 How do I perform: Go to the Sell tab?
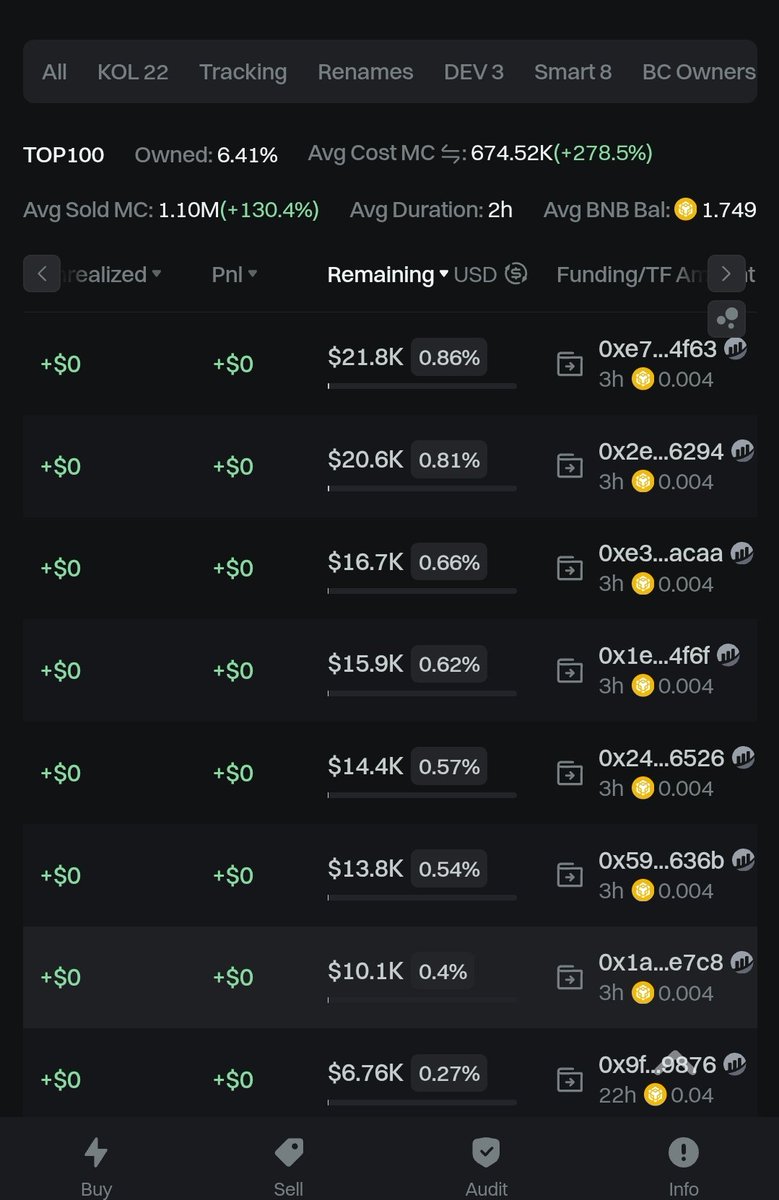(x=289, y=1165)
